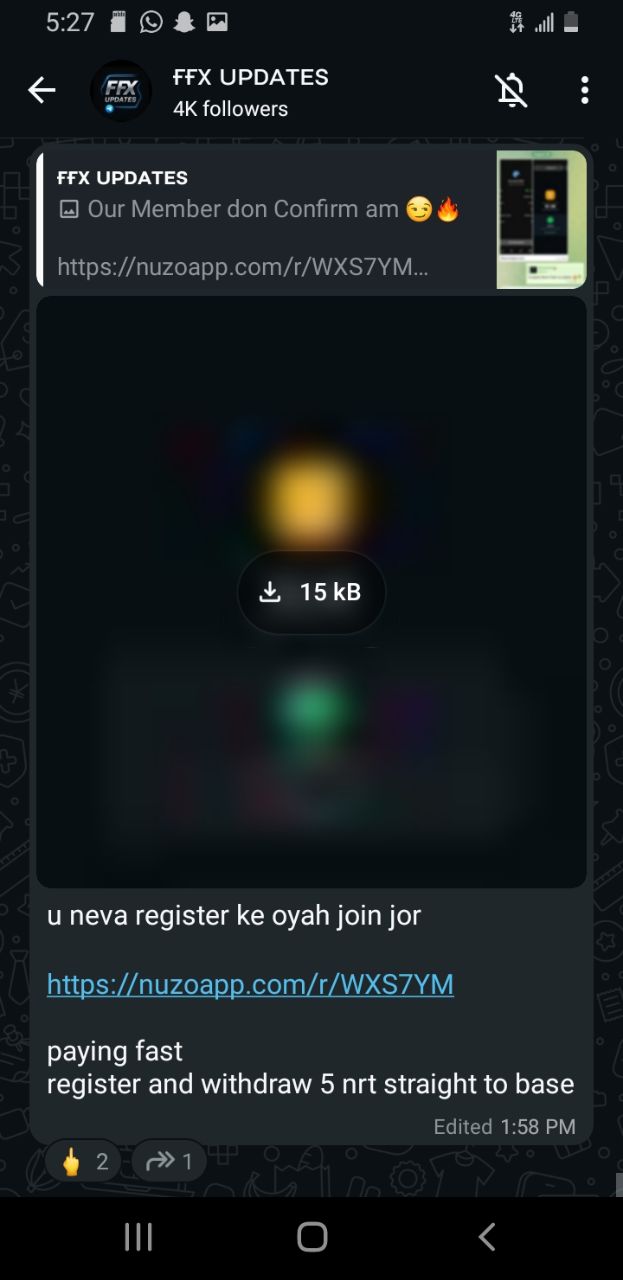
Task: Open the three-dot overflow menu
Action: click(585, 91)
